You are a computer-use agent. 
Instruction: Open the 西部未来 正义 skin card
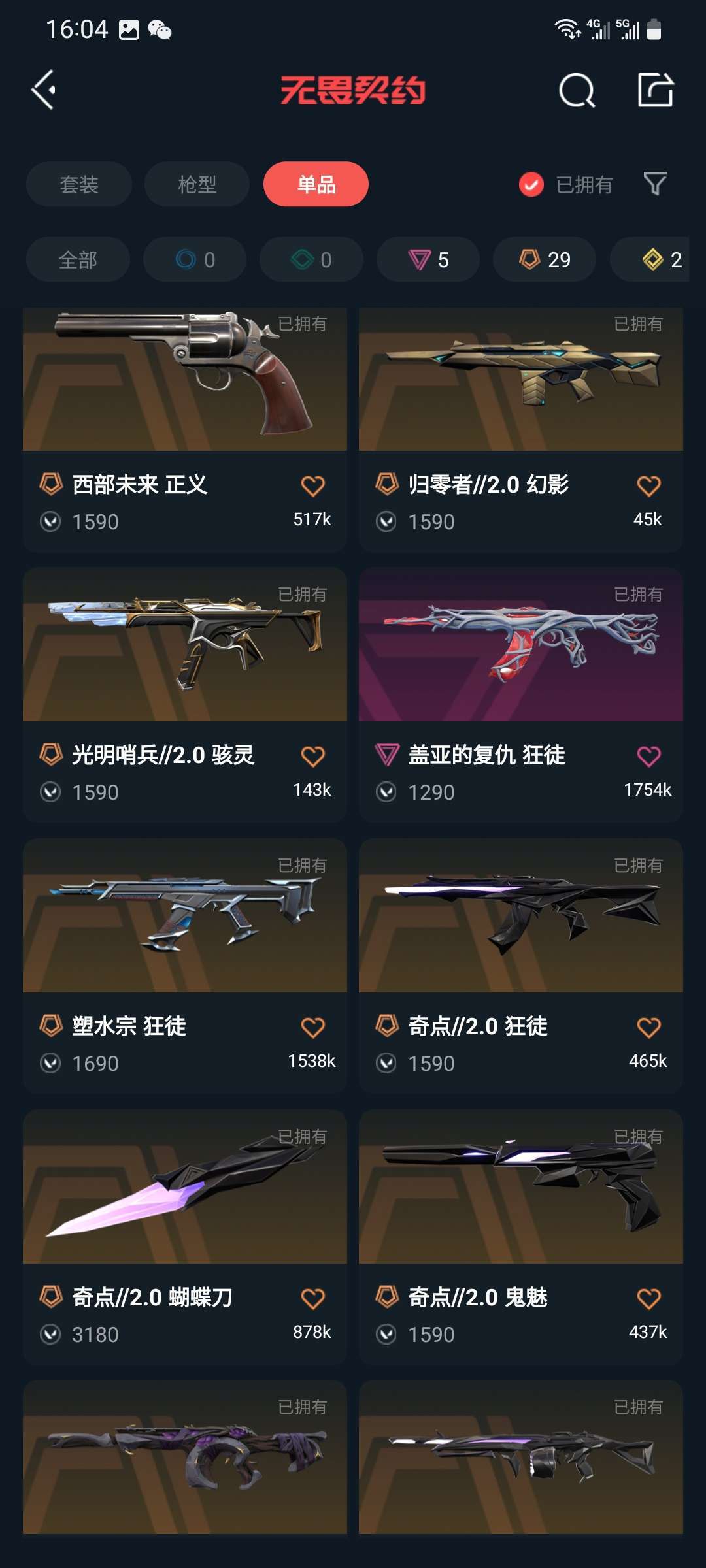[185, 430]
